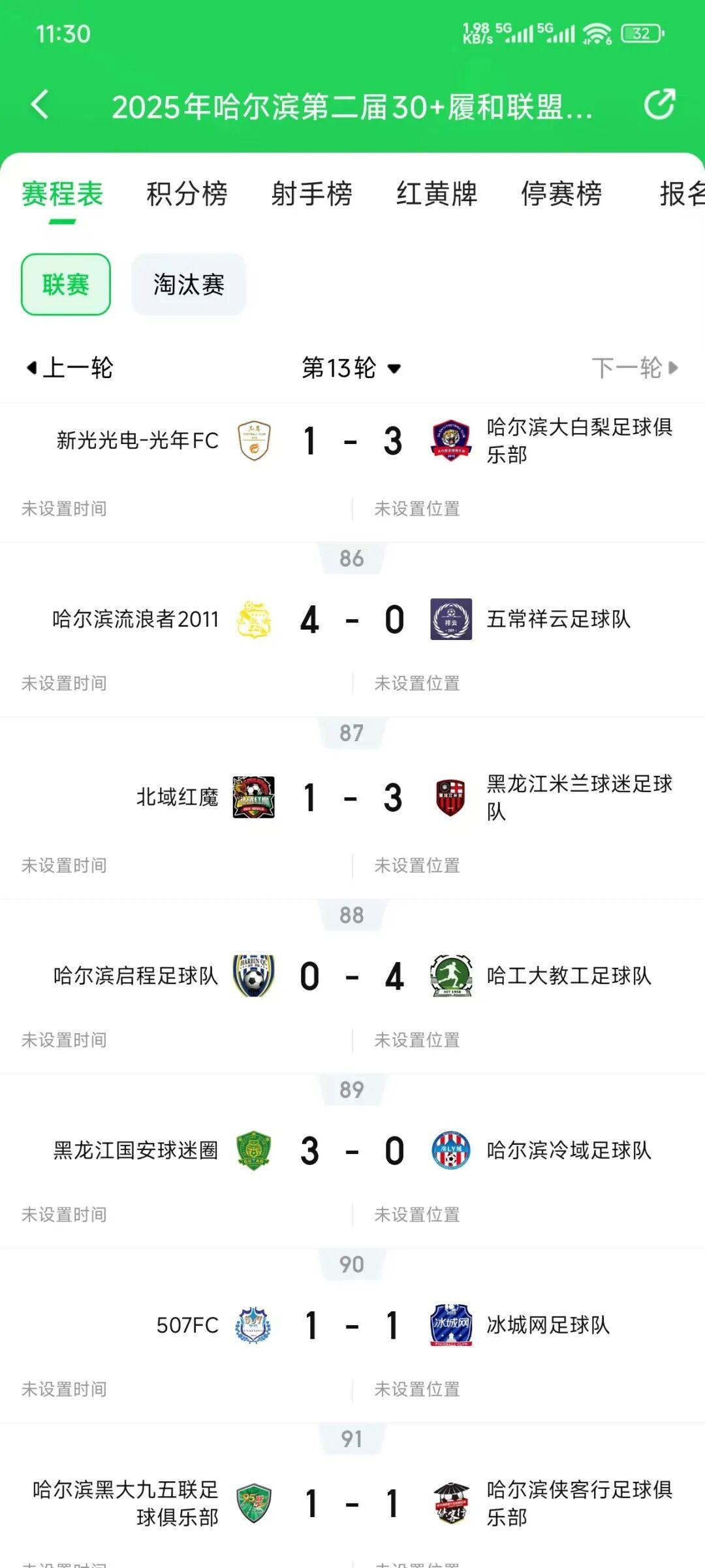Open match 507FC vs 冰城网足球队

coord(351,1326)
